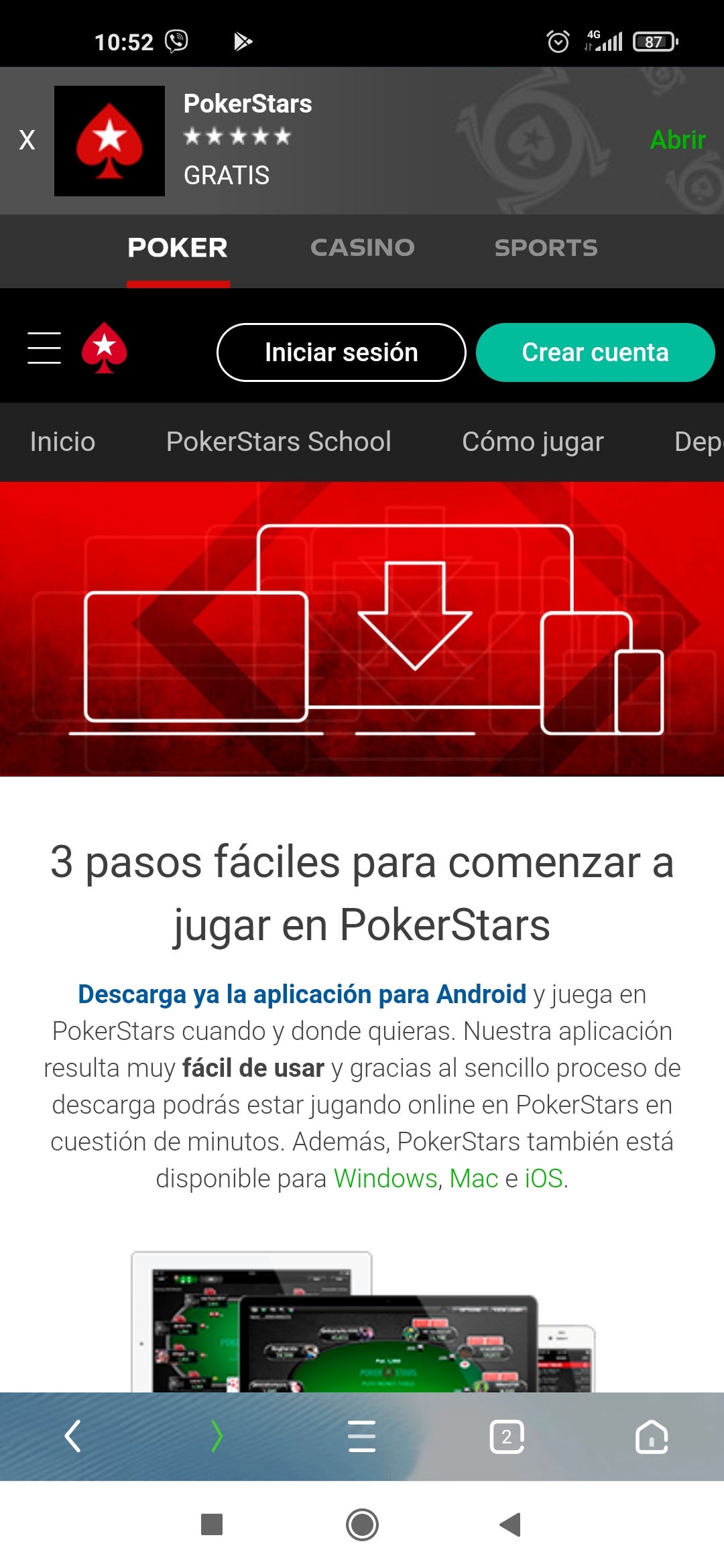Switch to the SPORTS tab
This screenshot has width=724, height=1568.
[546, 248]
